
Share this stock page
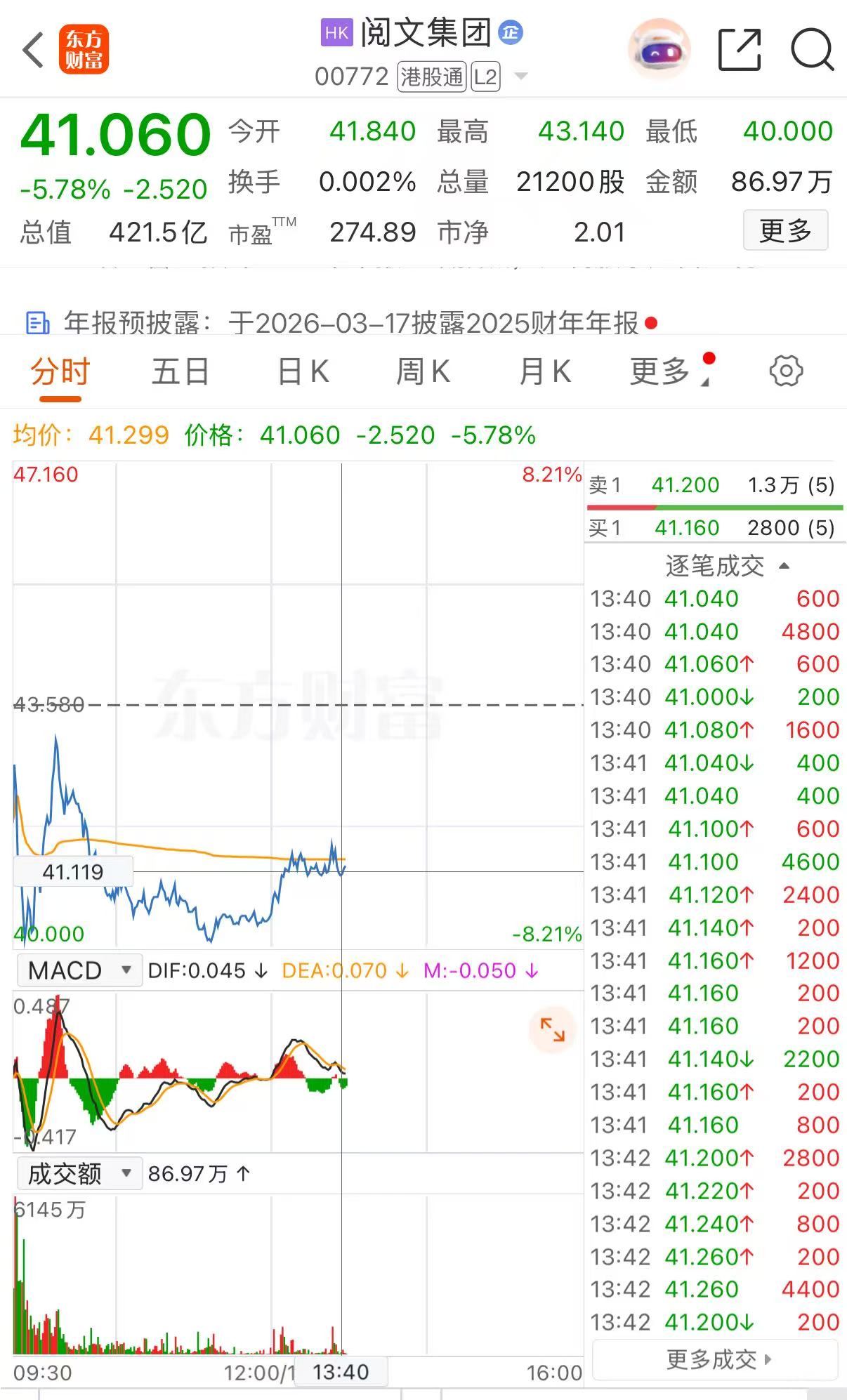click(740, 51)
